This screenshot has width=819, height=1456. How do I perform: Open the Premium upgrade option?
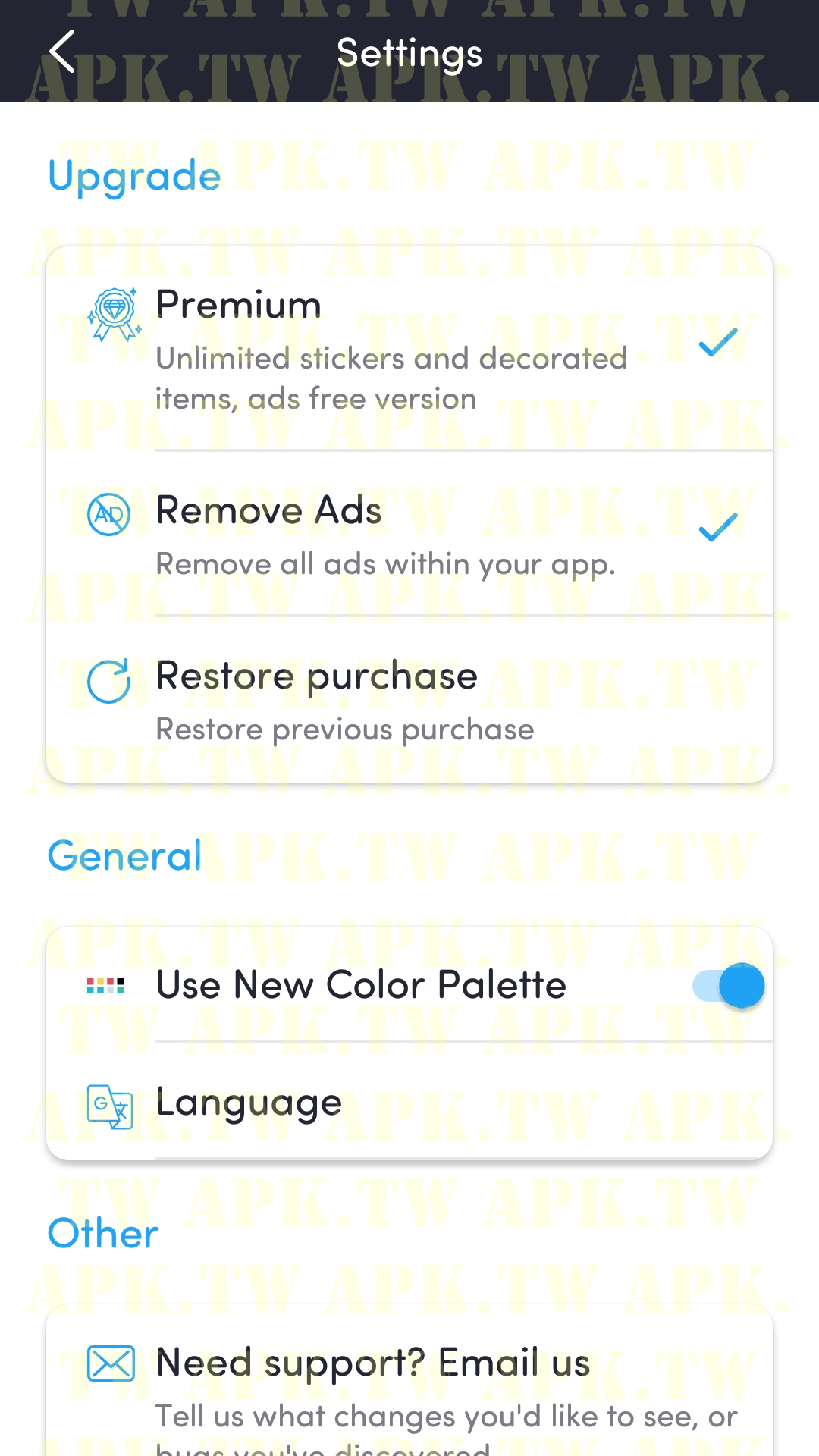coord(409,349)
